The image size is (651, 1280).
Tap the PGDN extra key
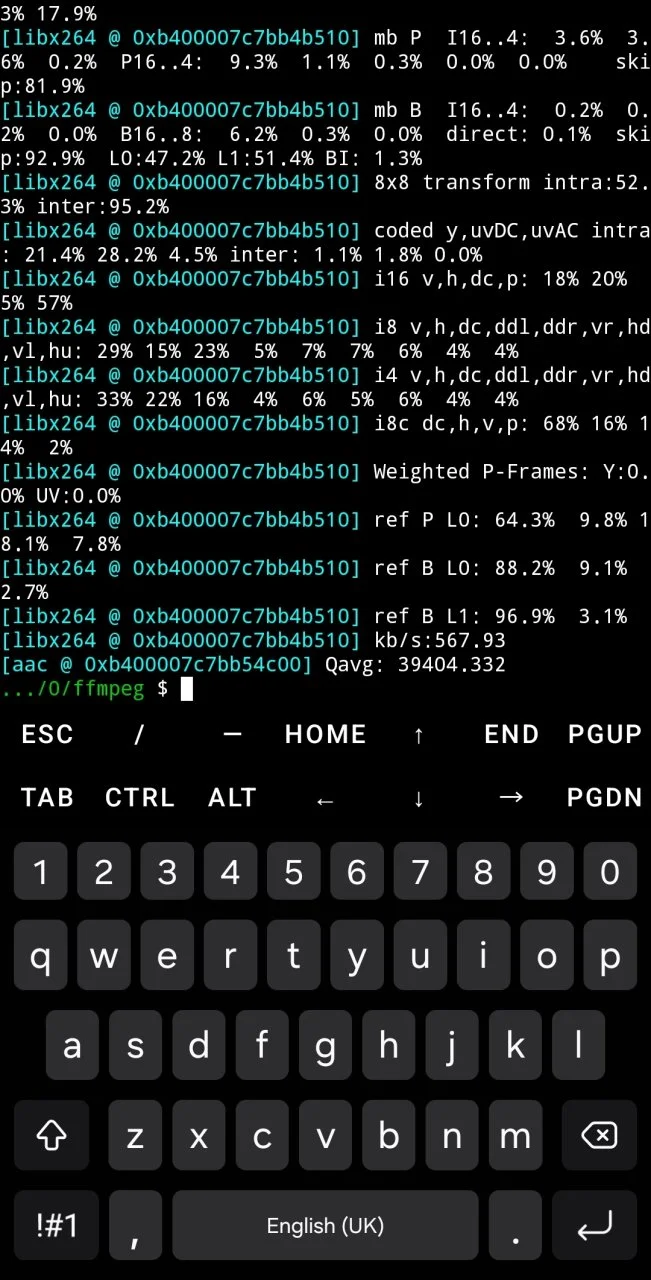click(x=604, y=797)
